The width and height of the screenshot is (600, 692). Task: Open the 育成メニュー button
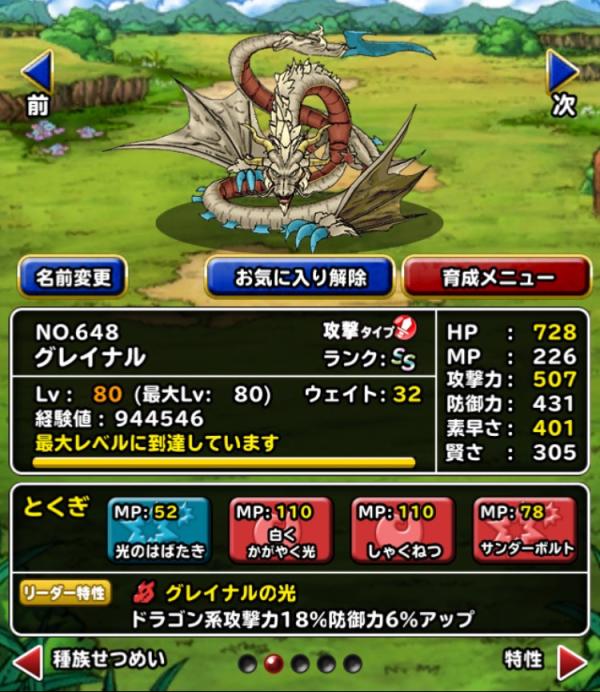496,277
